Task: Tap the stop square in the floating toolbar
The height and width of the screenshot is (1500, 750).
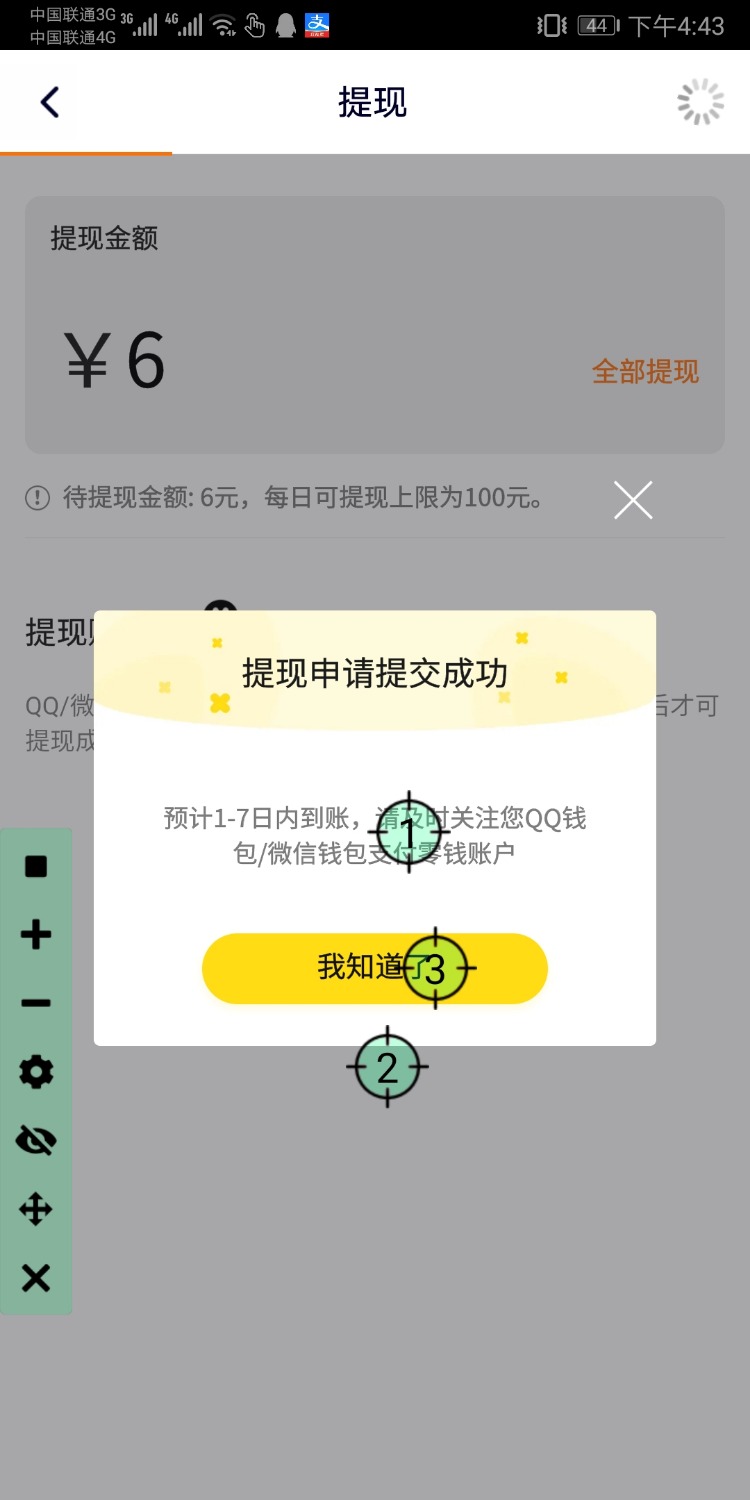Action: [36, 866]
